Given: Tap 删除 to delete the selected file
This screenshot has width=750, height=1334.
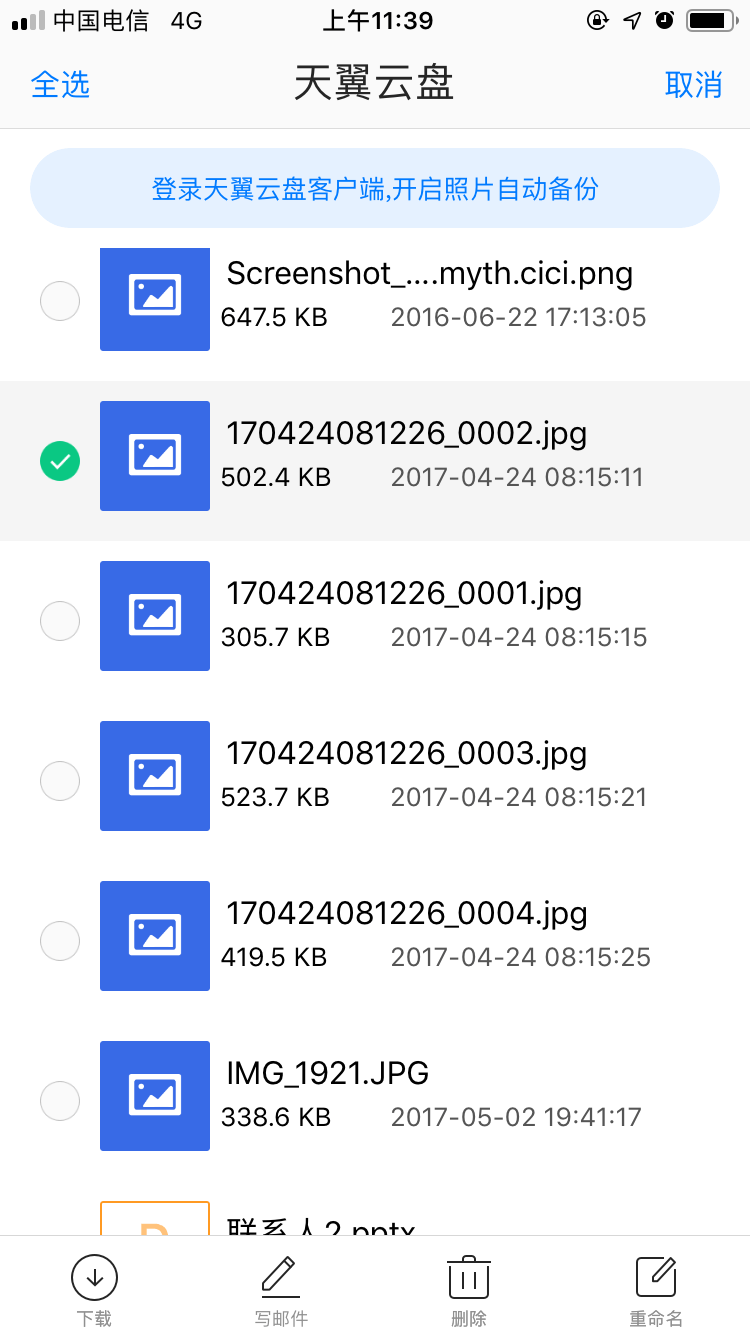Looking at the screenshot, I should tap(468, 1290).
